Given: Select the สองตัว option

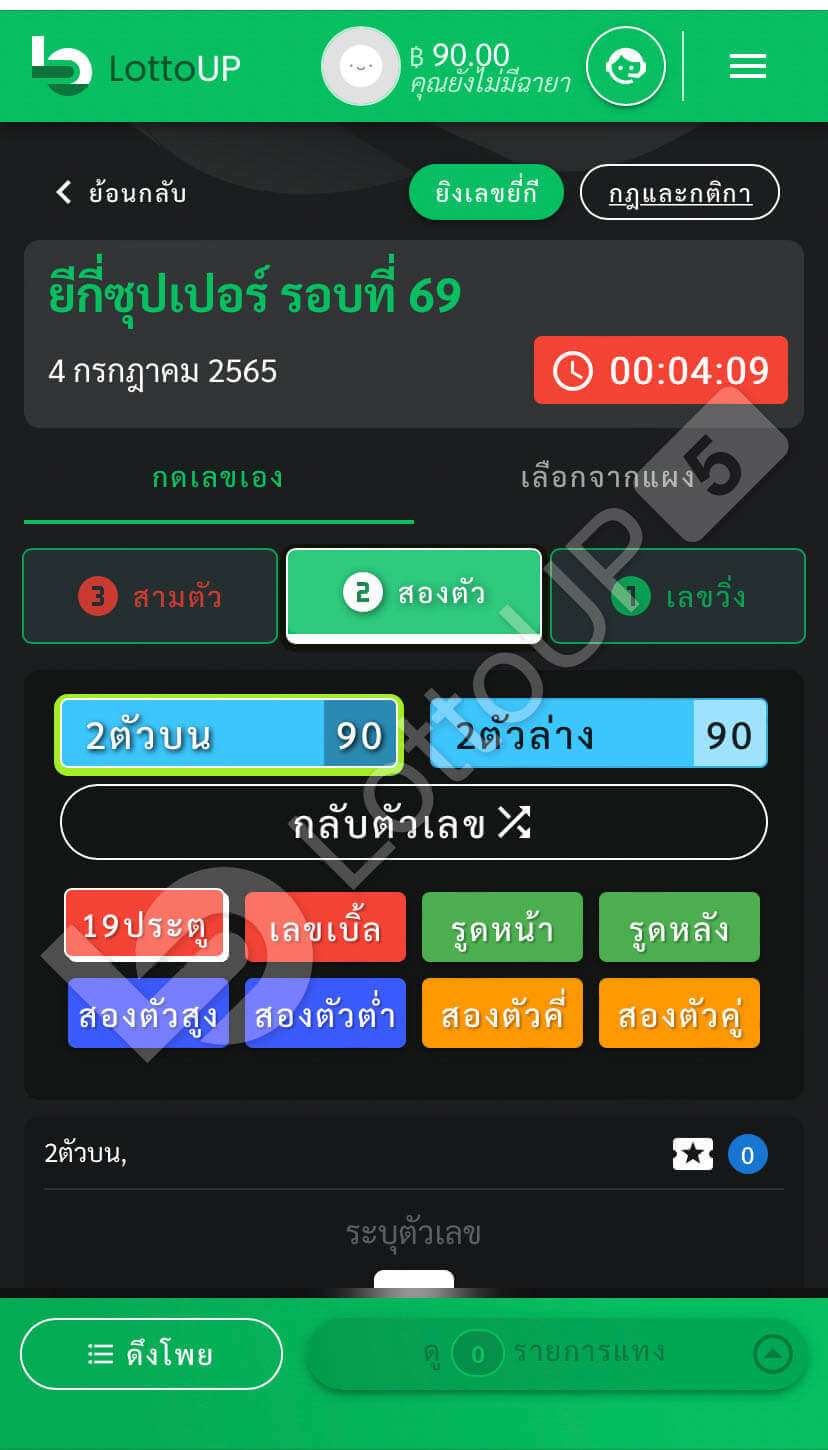Looking at the screenshot, I should [x=414, y=594].
